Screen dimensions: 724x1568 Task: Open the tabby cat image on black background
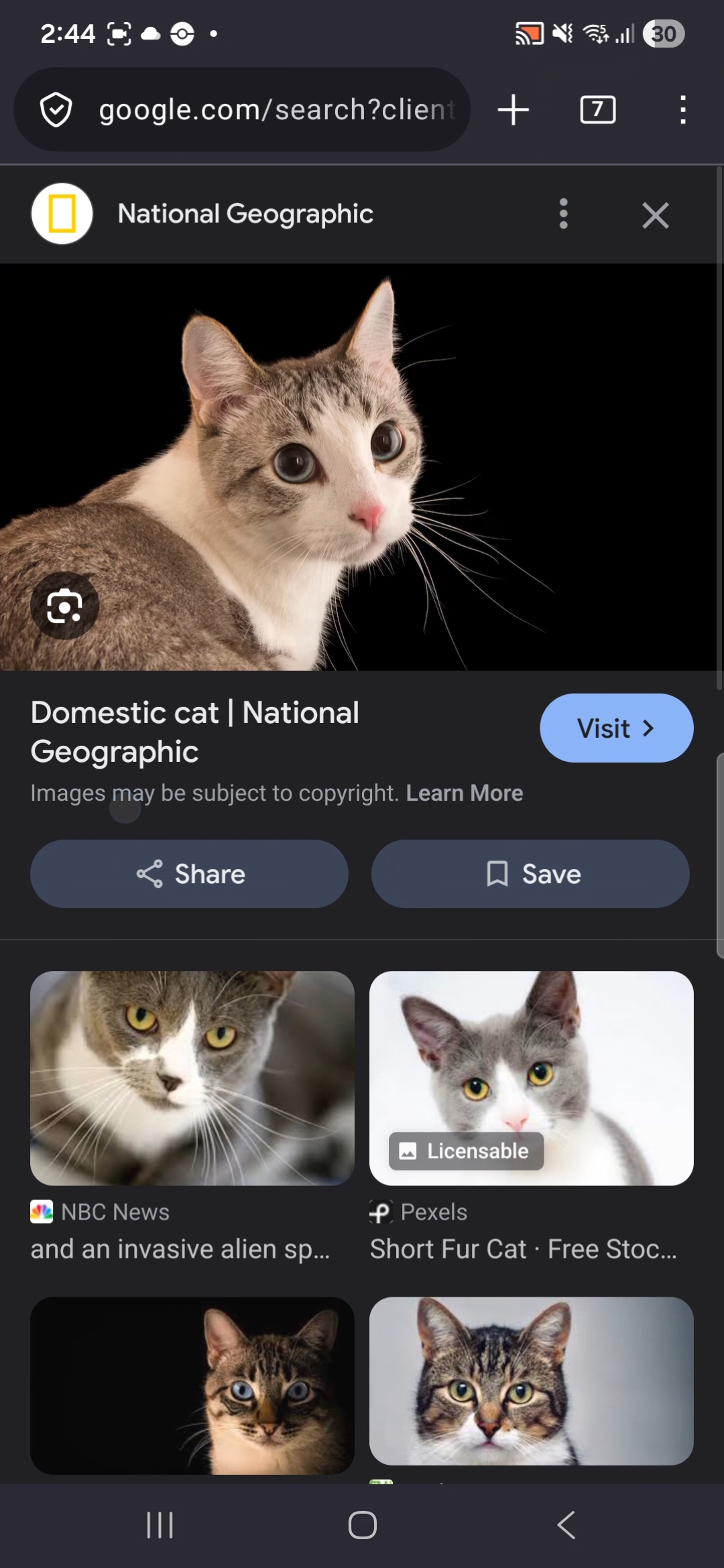click(x=192, y=1385)
